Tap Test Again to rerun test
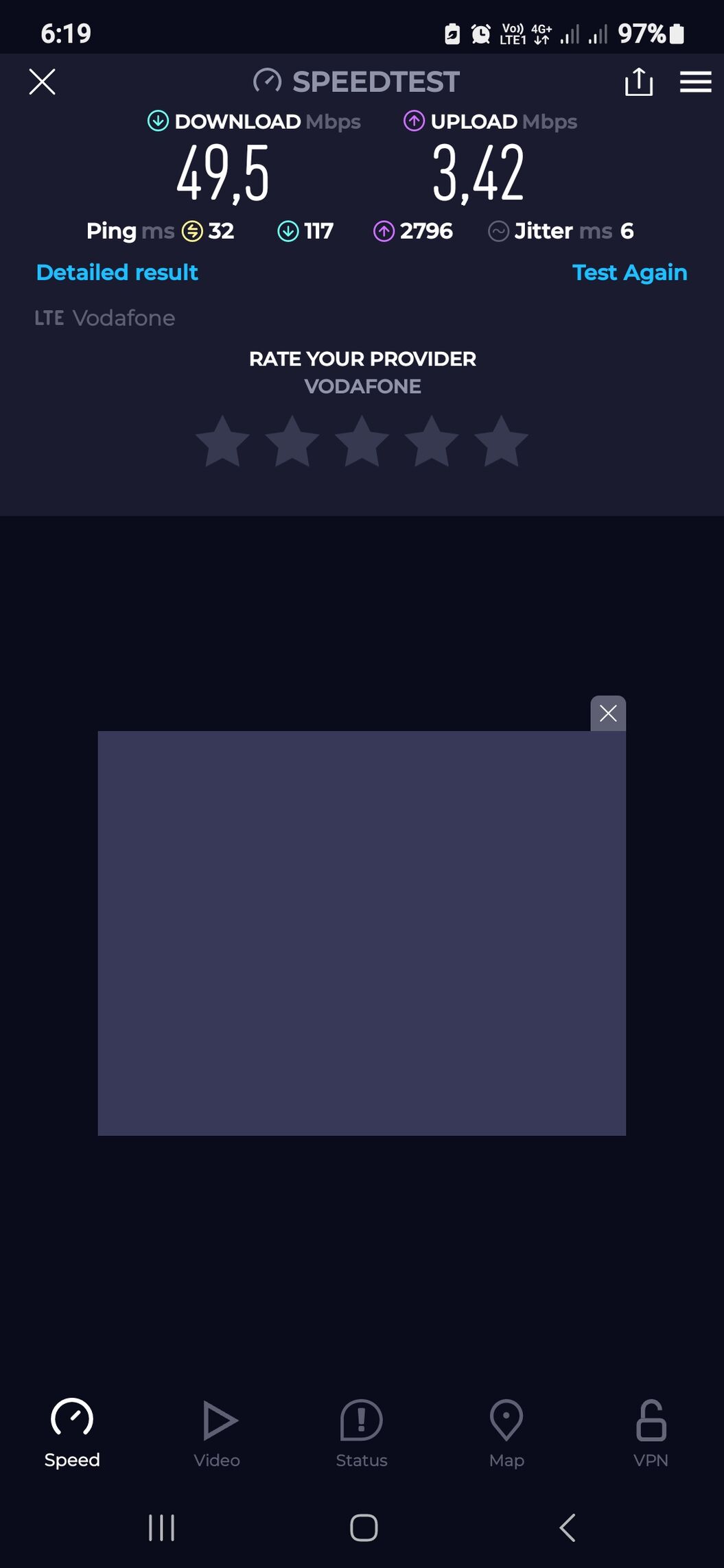 (629, 272)
